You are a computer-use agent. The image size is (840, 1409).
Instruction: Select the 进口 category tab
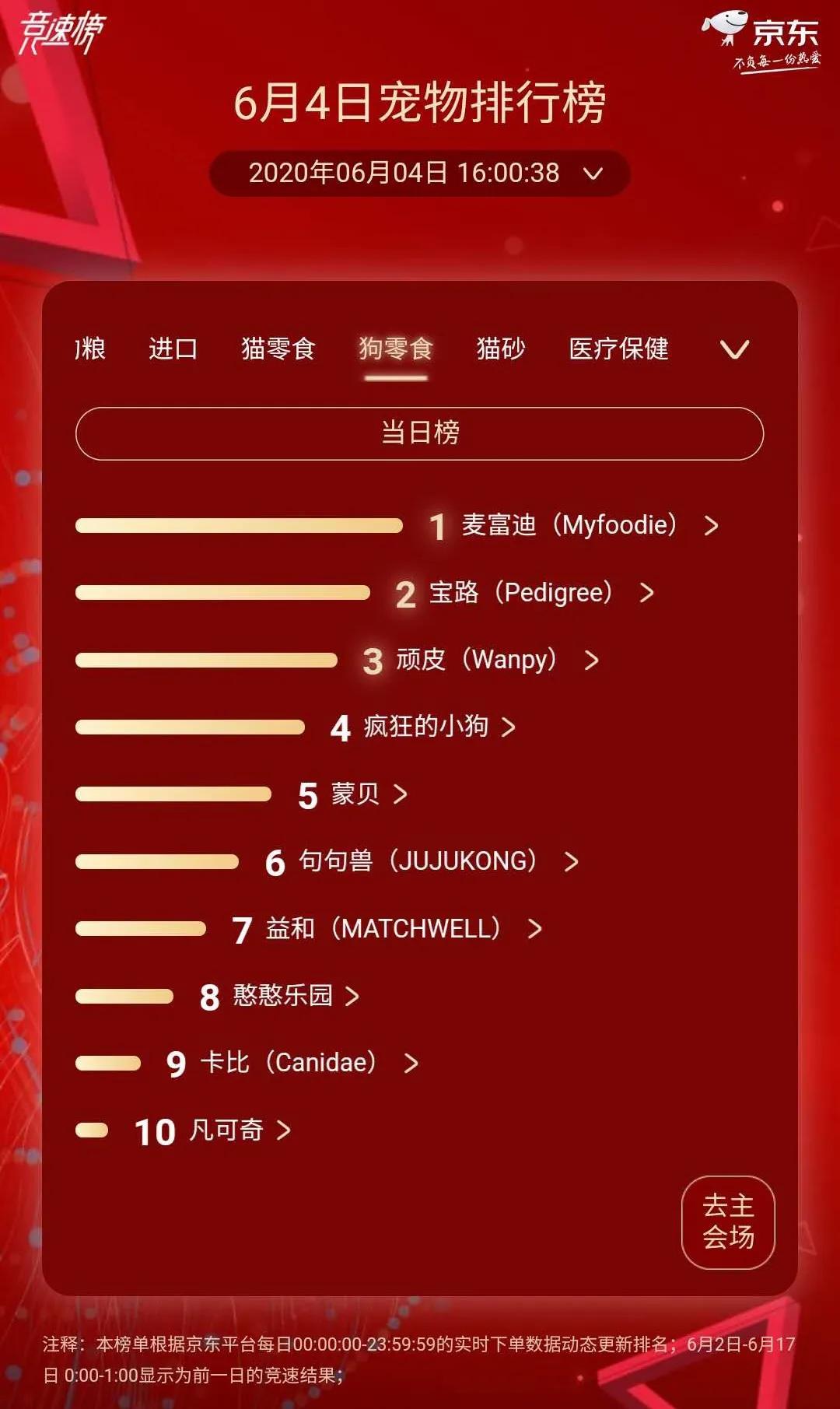tap(173, 350)
